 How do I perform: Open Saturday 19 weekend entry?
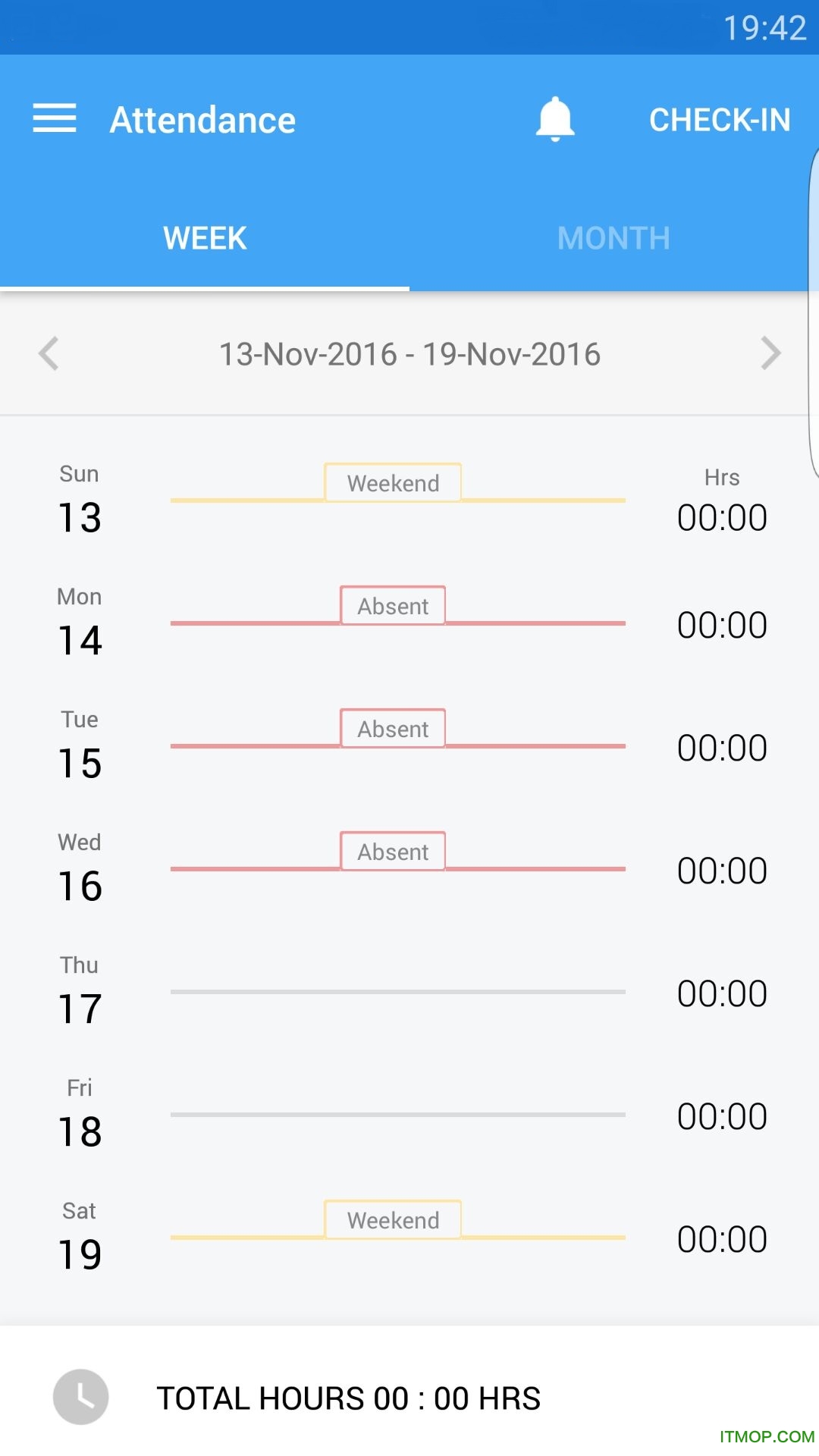click(409, 1238)
